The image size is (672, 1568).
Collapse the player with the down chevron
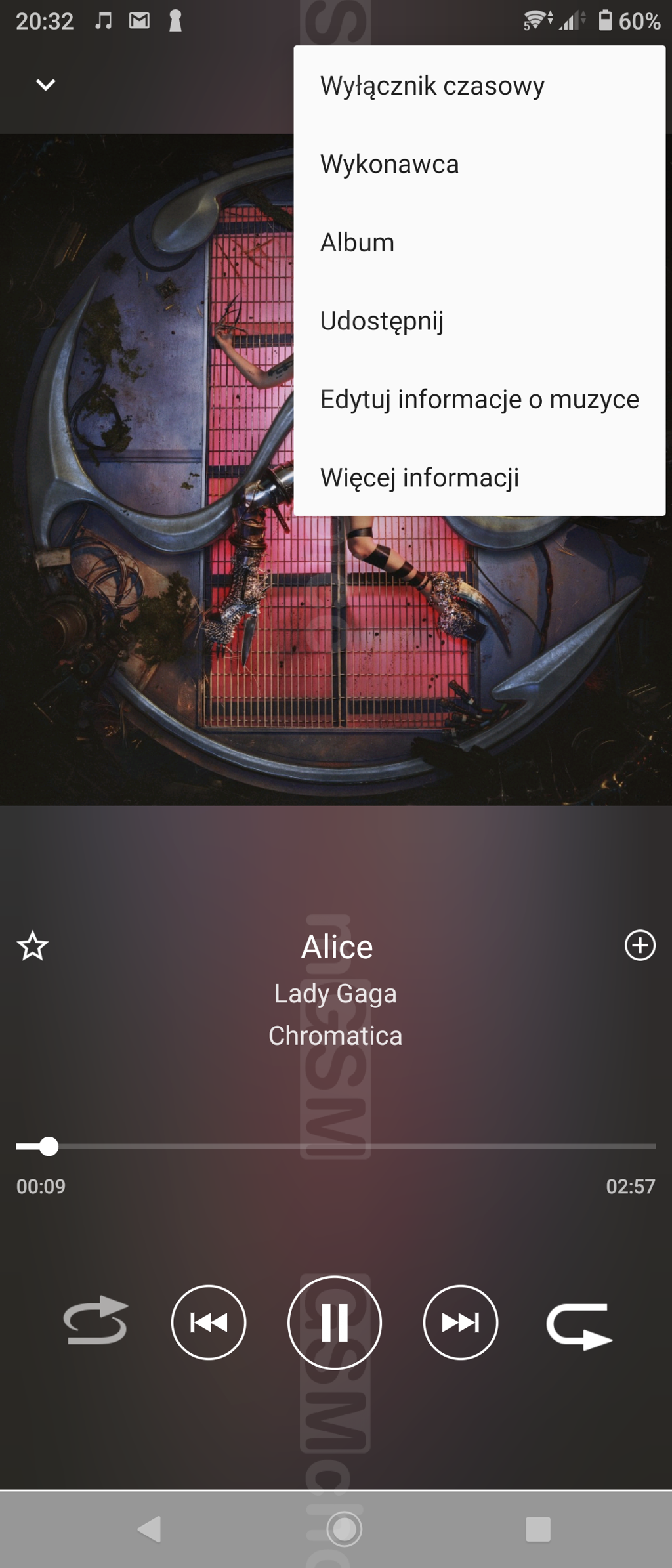(45, 85)
